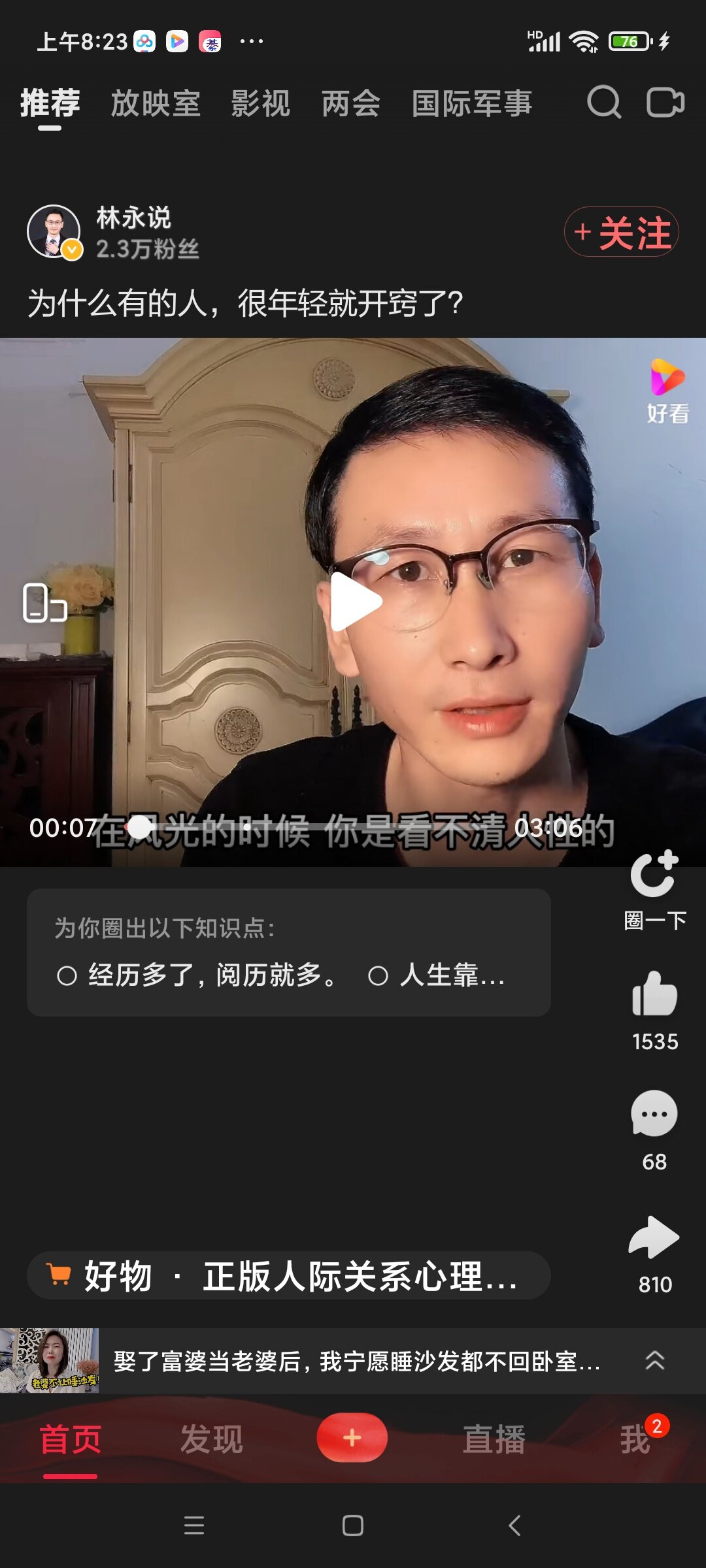Image resolution: width=706 pixels, height=1568 pixels.
Task: Switch to the 放映室 tab
Action: 156,103
